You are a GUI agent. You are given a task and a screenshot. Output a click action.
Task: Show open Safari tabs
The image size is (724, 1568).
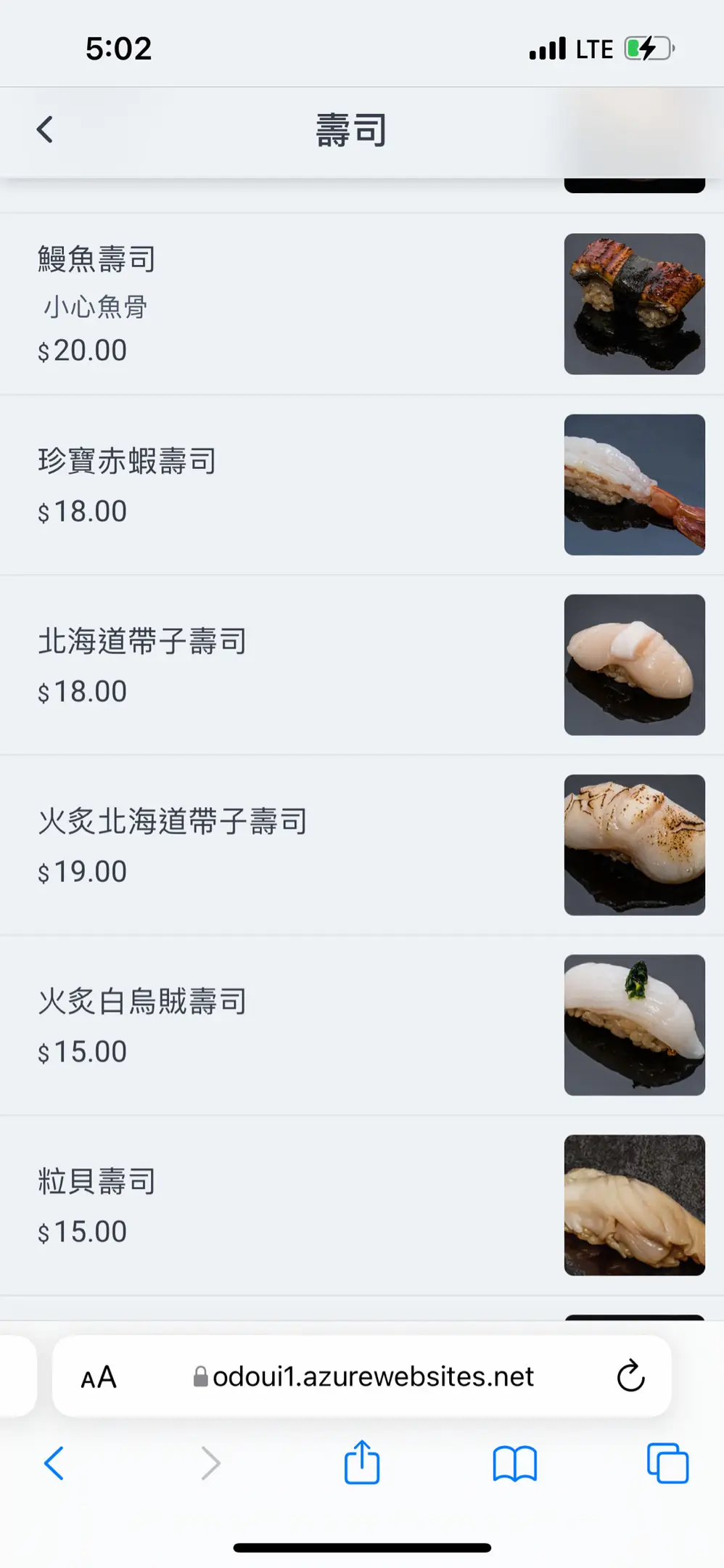[x=667, y=1463]
